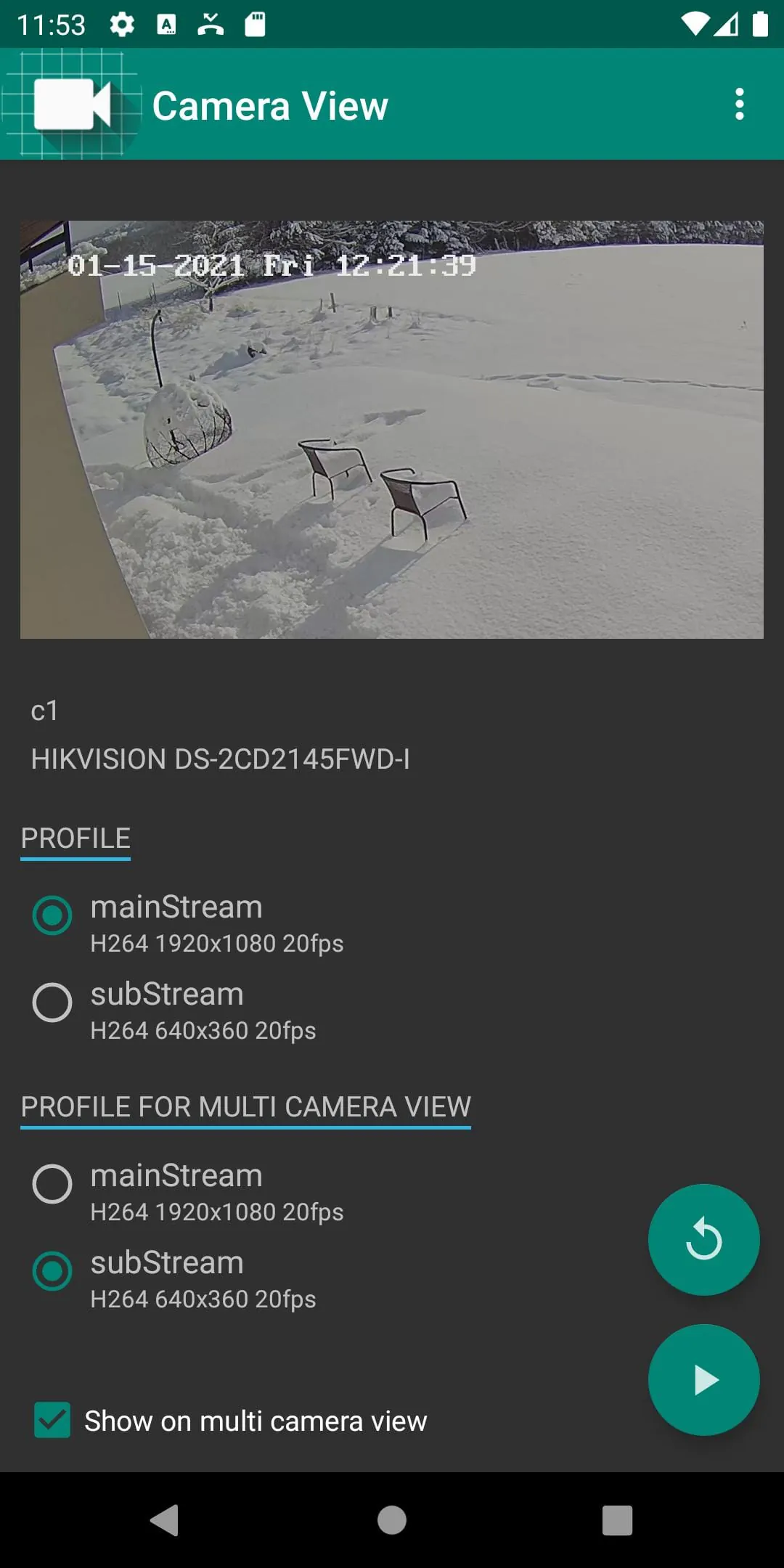This screenshot has width=784, height=1568.
Task: Tap the battery icon in the status bar
Action: pyautogui.click(x=759, y=24)
